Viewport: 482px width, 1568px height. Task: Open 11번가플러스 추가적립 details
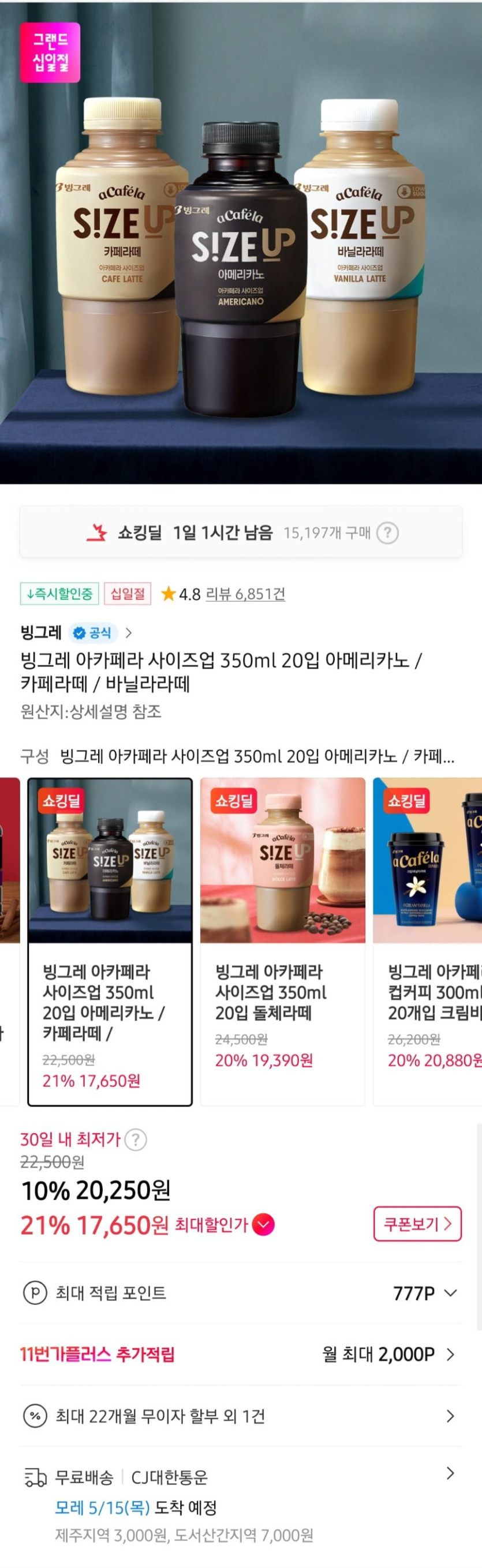click(241, 1355)
